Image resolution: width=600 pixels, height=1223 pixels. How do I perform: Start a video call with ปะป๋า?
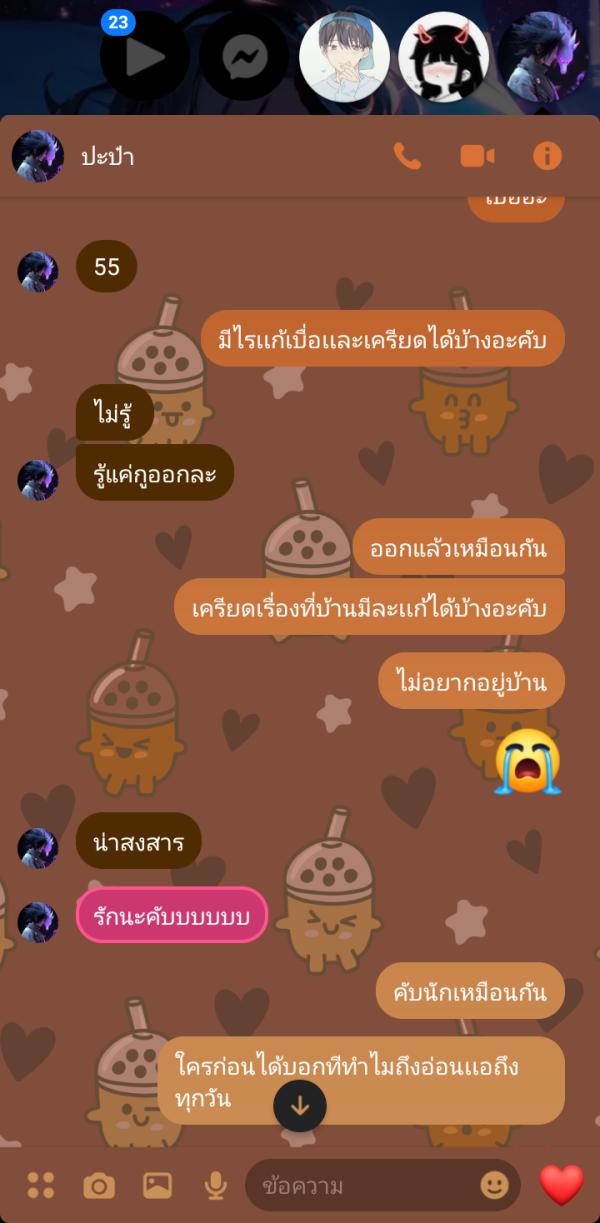(x=477, y=156)
